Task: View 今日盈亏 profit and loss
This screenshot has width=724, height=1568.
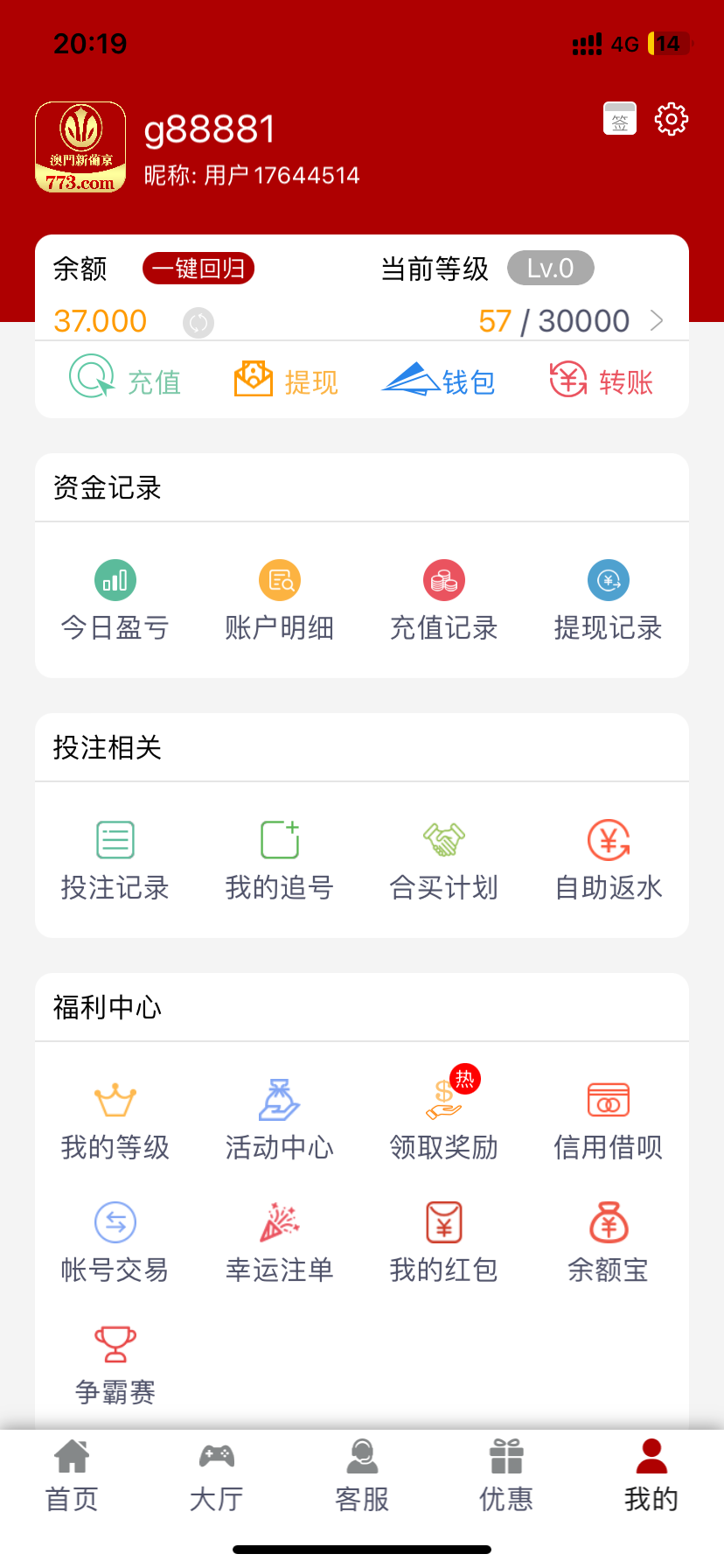Action: coord(115,601)
